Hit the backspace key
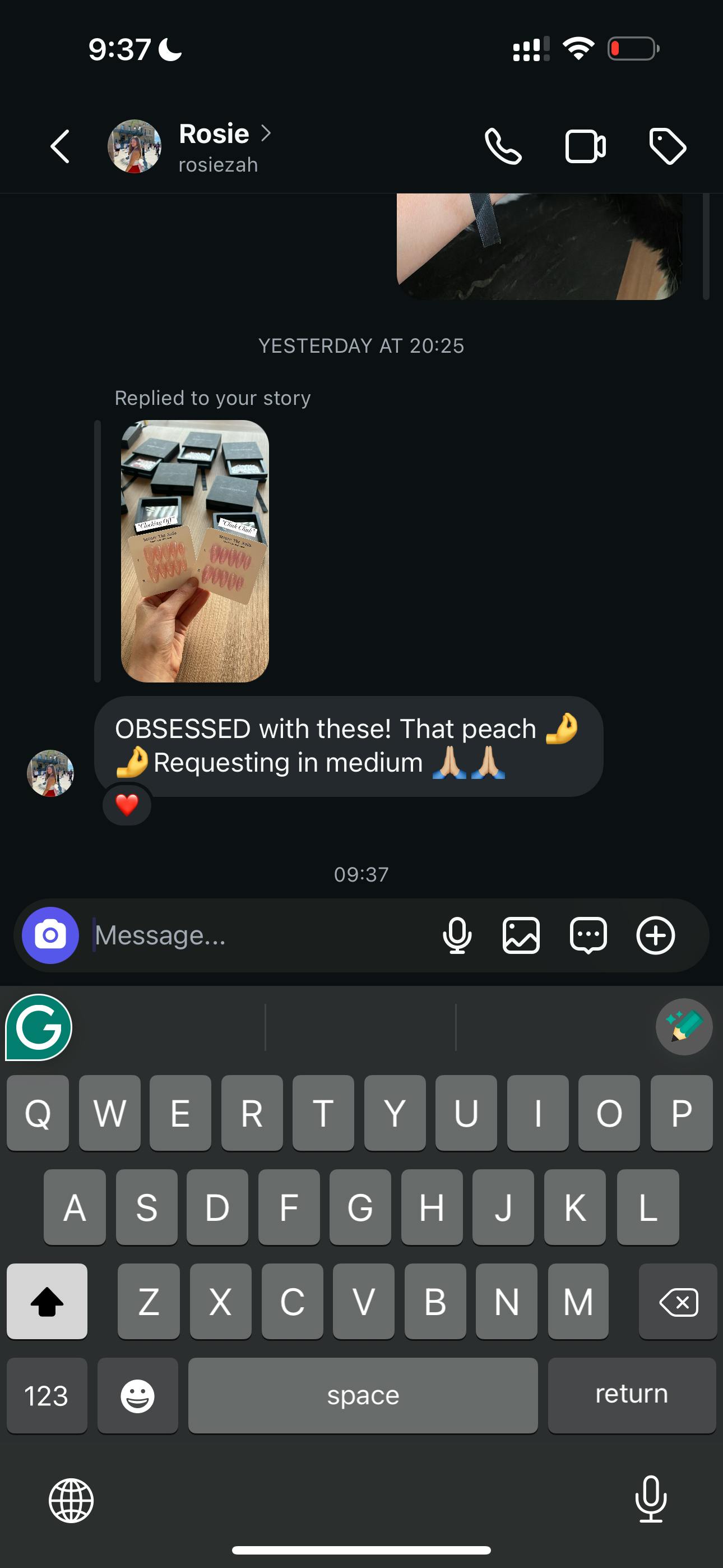The width and height of the screenshot is (723, 1568). [x=678, y=1302]
